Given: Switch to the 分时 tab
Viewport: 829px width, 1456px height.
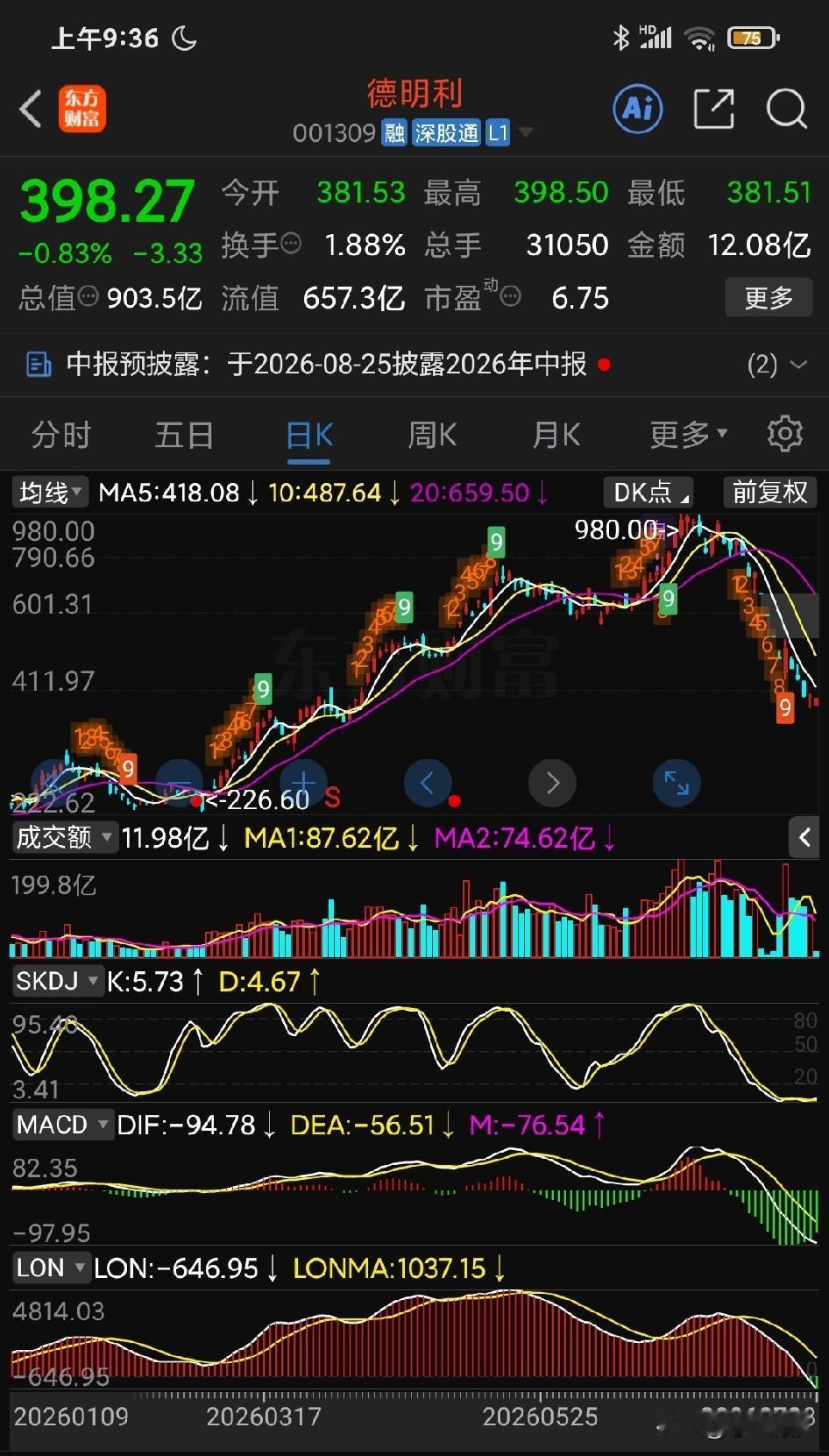Looking at the screenshot, I should (60, 435).
